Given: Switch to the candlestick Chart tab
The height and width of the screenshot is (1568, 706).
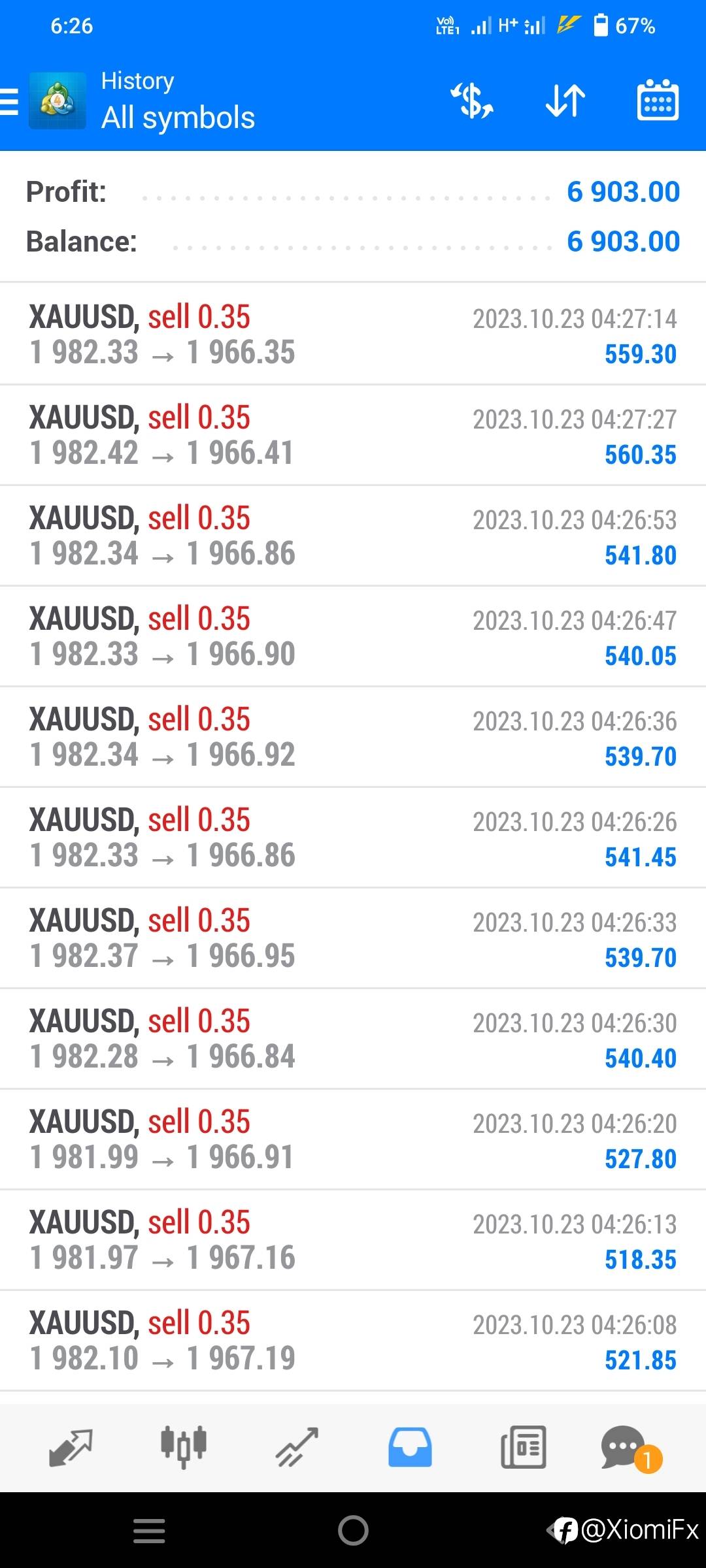Looking at the screenshot, I should 184,1447.
